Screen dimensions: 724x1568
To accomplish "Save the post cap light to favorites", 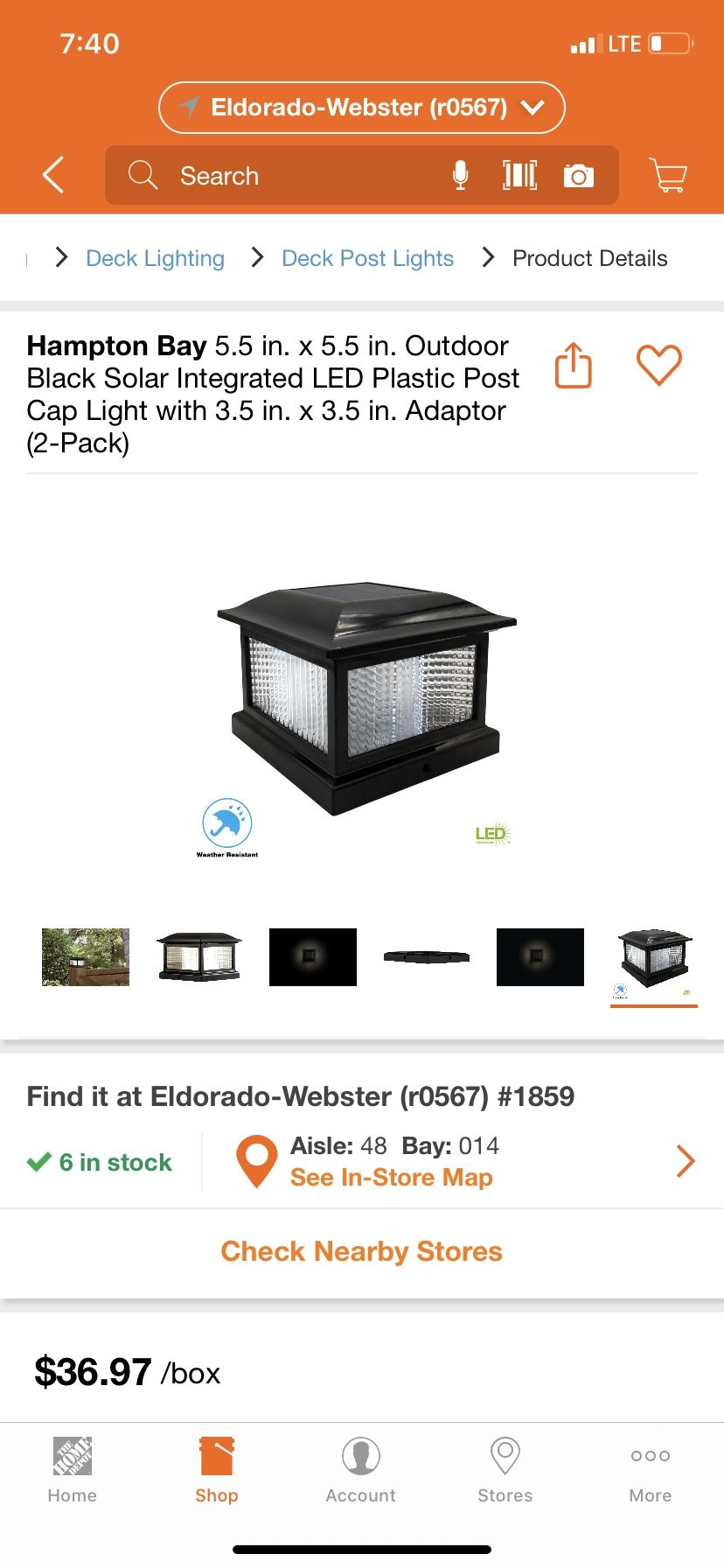I will pos(658,365).
